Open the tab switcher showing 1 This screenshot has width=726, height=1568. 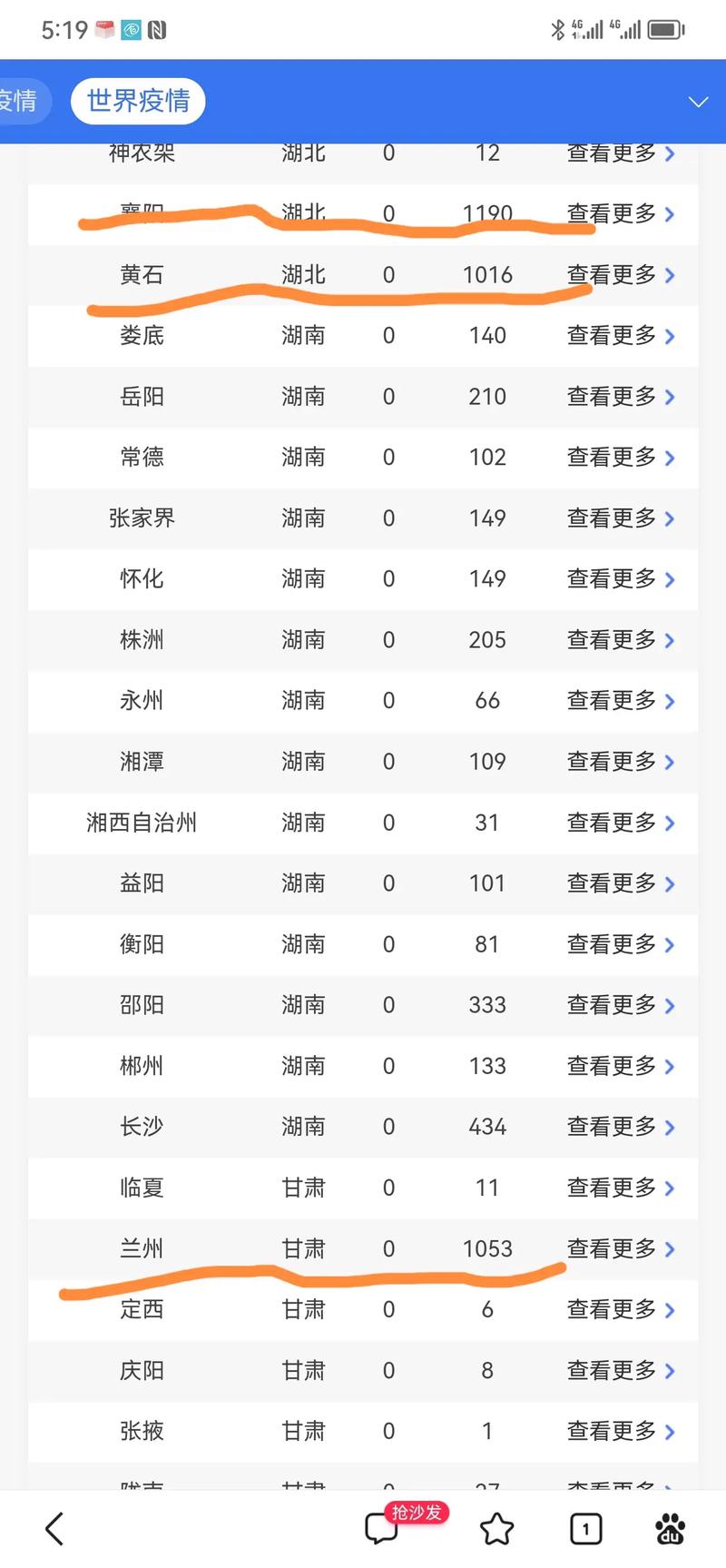pos(585,1529)
